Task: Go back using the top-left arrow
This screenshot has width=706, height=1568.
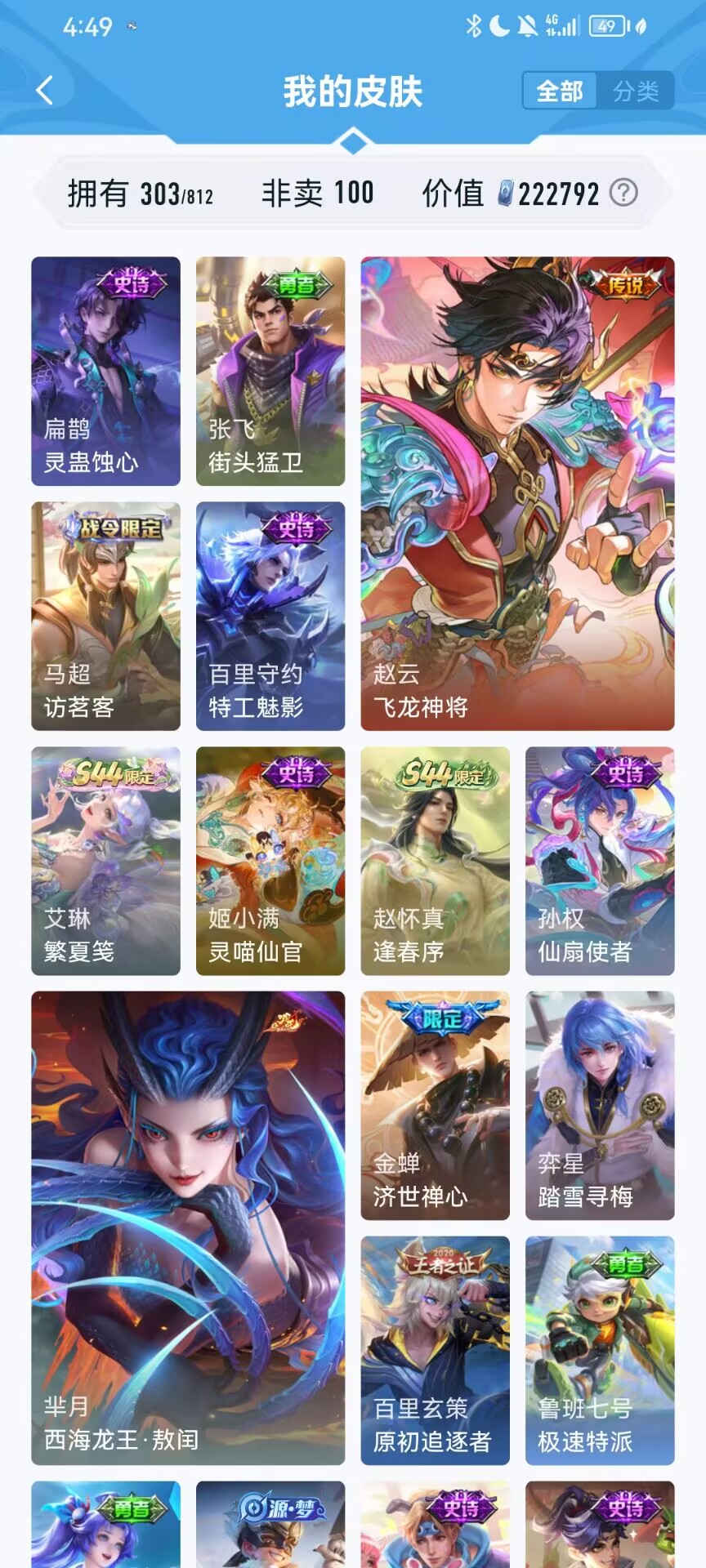Action: pos(45,91)
